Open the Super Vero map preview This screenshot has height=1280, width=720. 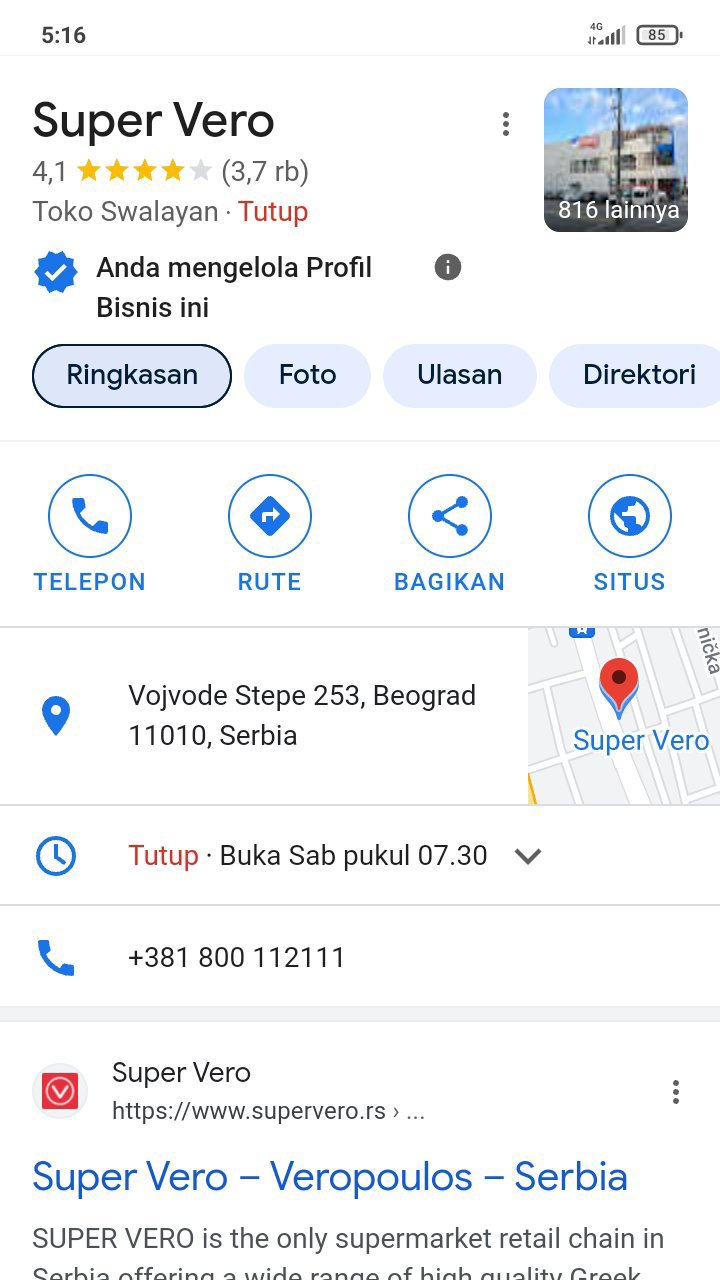point(624,715)
